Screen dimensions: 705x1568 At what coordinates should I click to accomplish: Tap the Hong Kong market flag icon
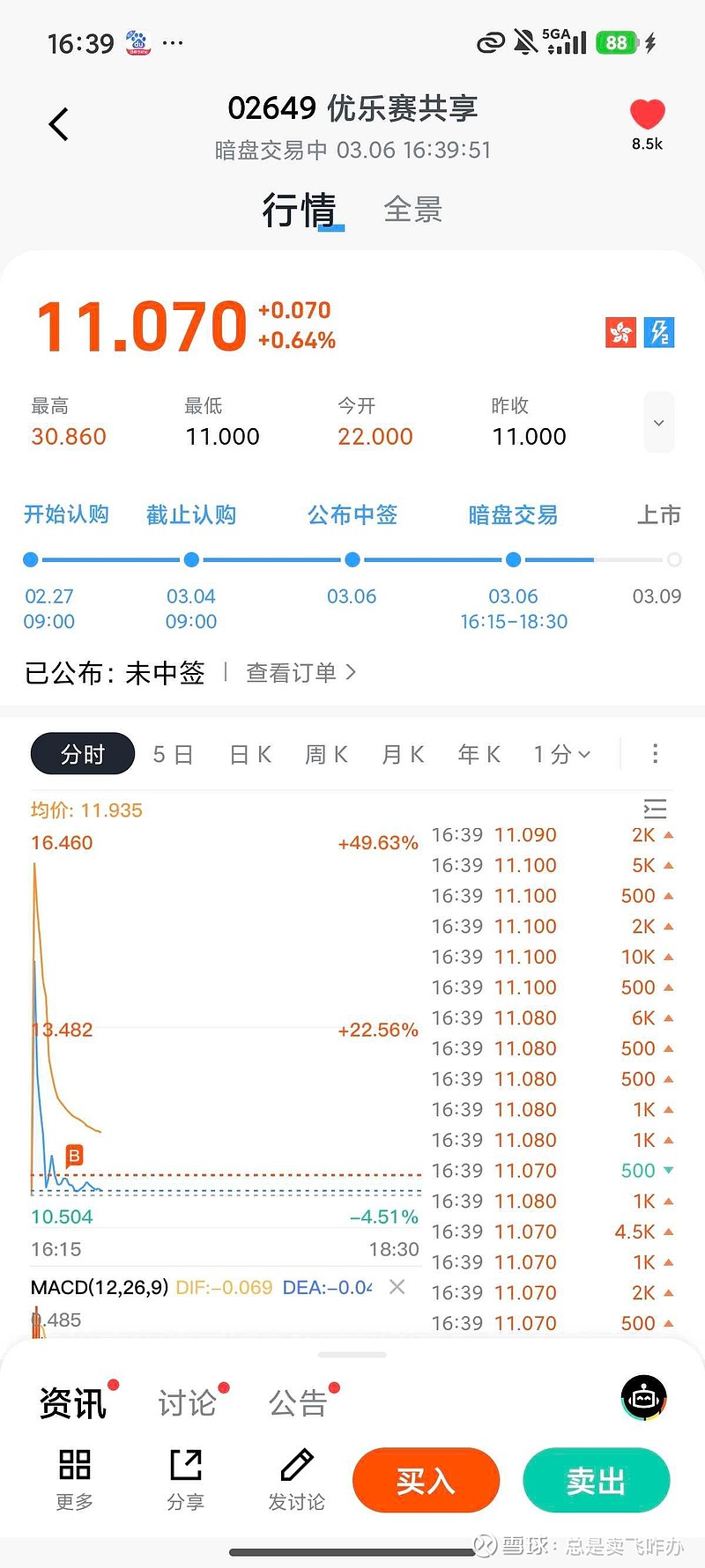621,331
